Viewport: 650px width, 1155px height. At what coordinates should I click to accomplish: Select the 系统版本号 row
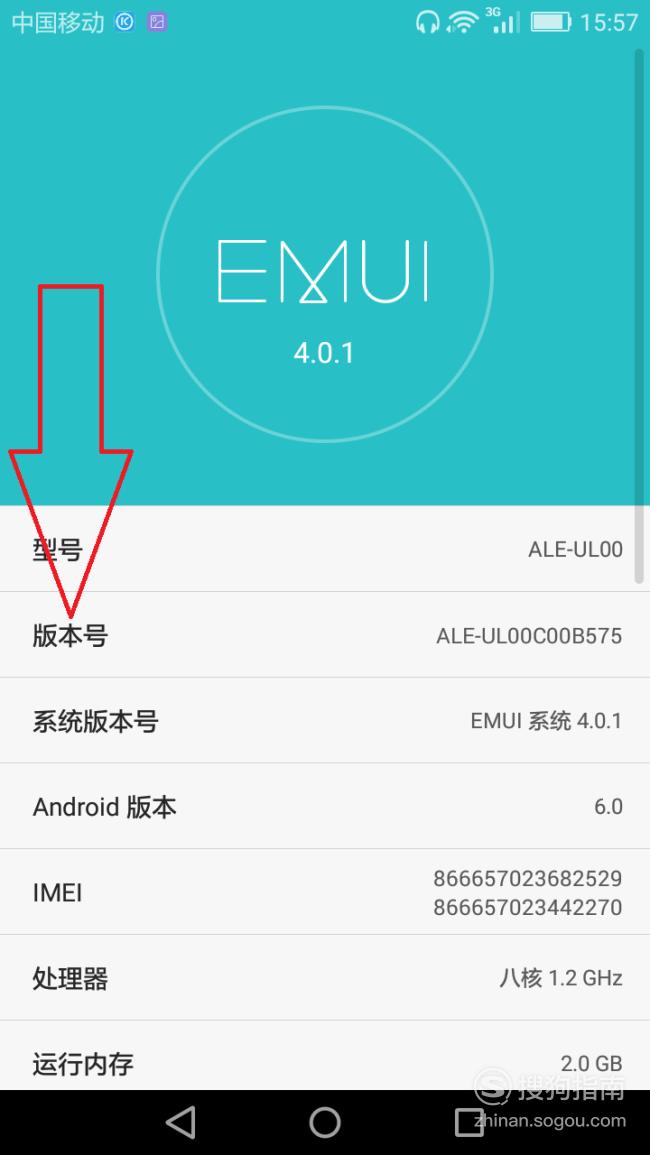tap(325, 720)
